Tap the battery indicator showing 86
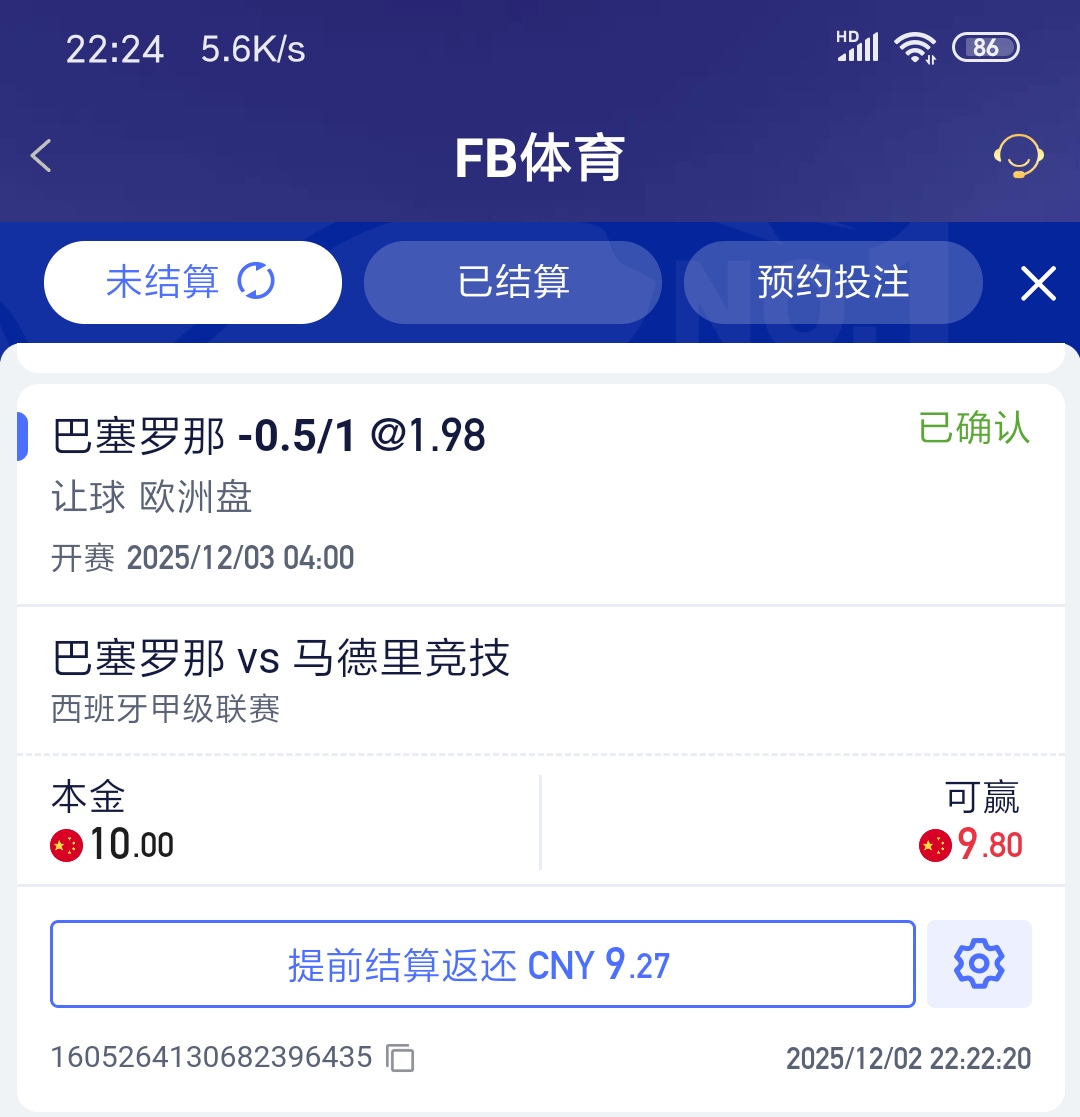This screenshot has width=1080, height=1117. pos(986,47)
